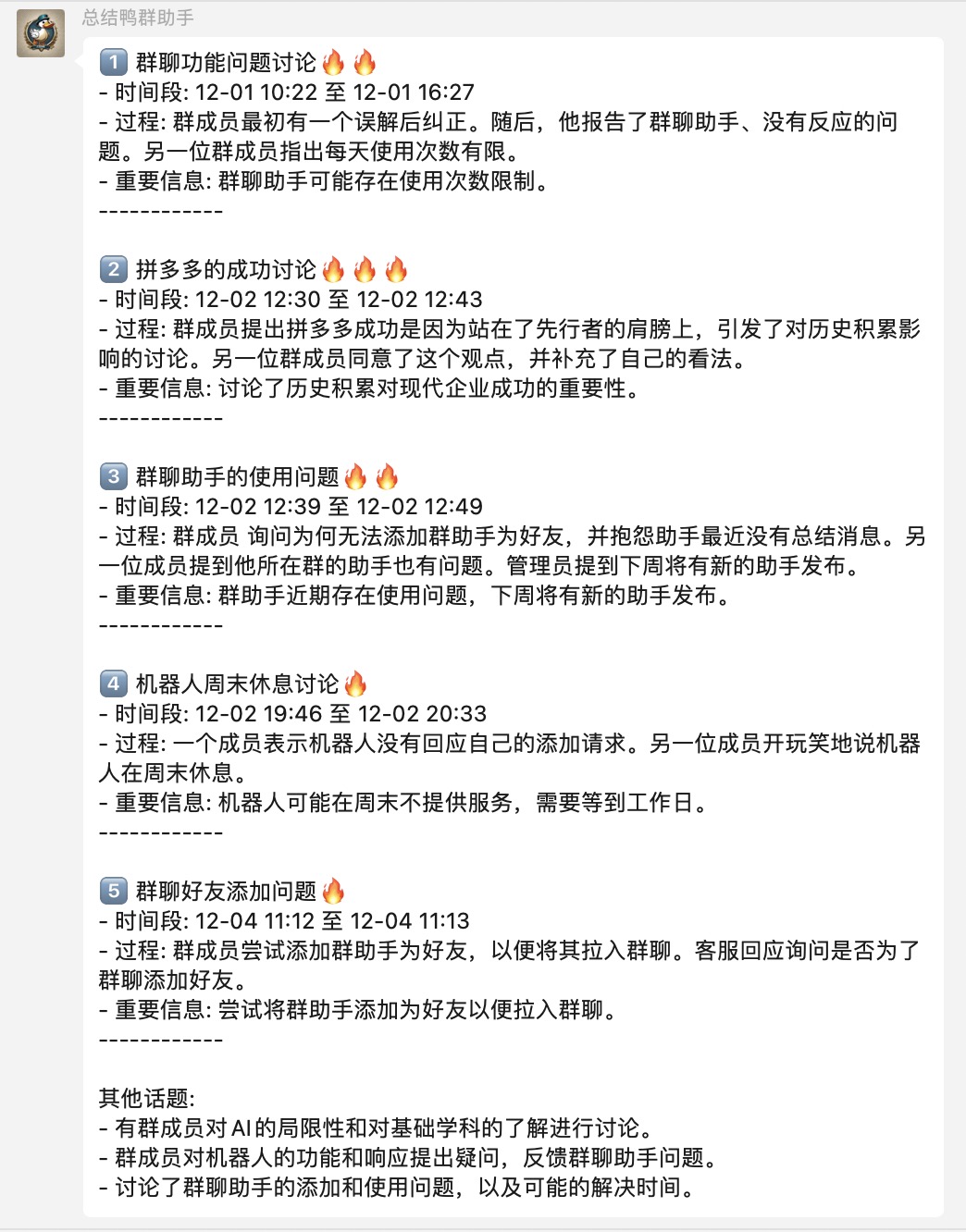Click the 5️⃣ badge before 群聊好友添加问题
The image size is (966, 1232).
click(113, 891)
